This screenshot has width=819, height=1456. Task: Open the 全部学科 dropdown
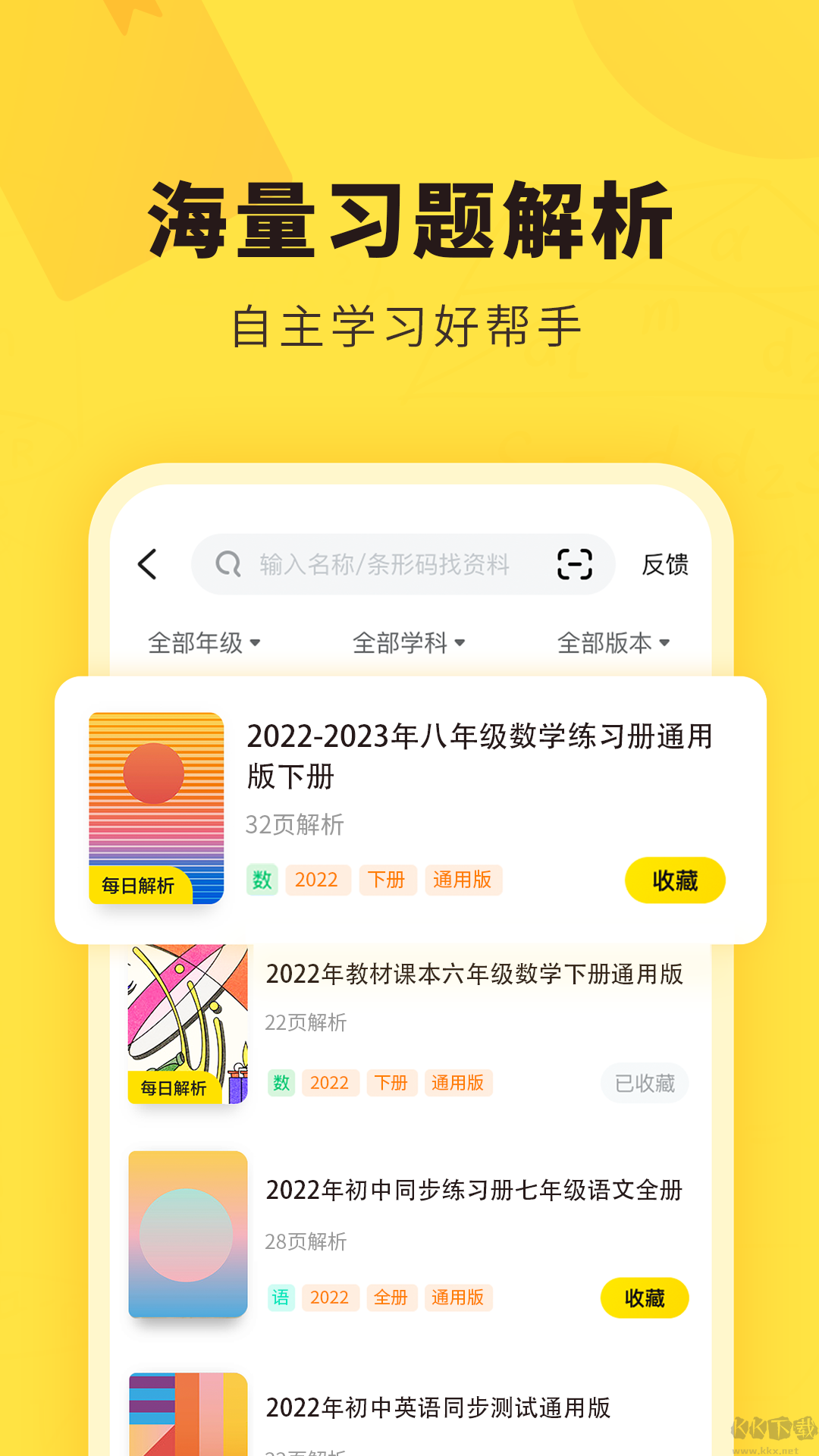coord(409,641)
